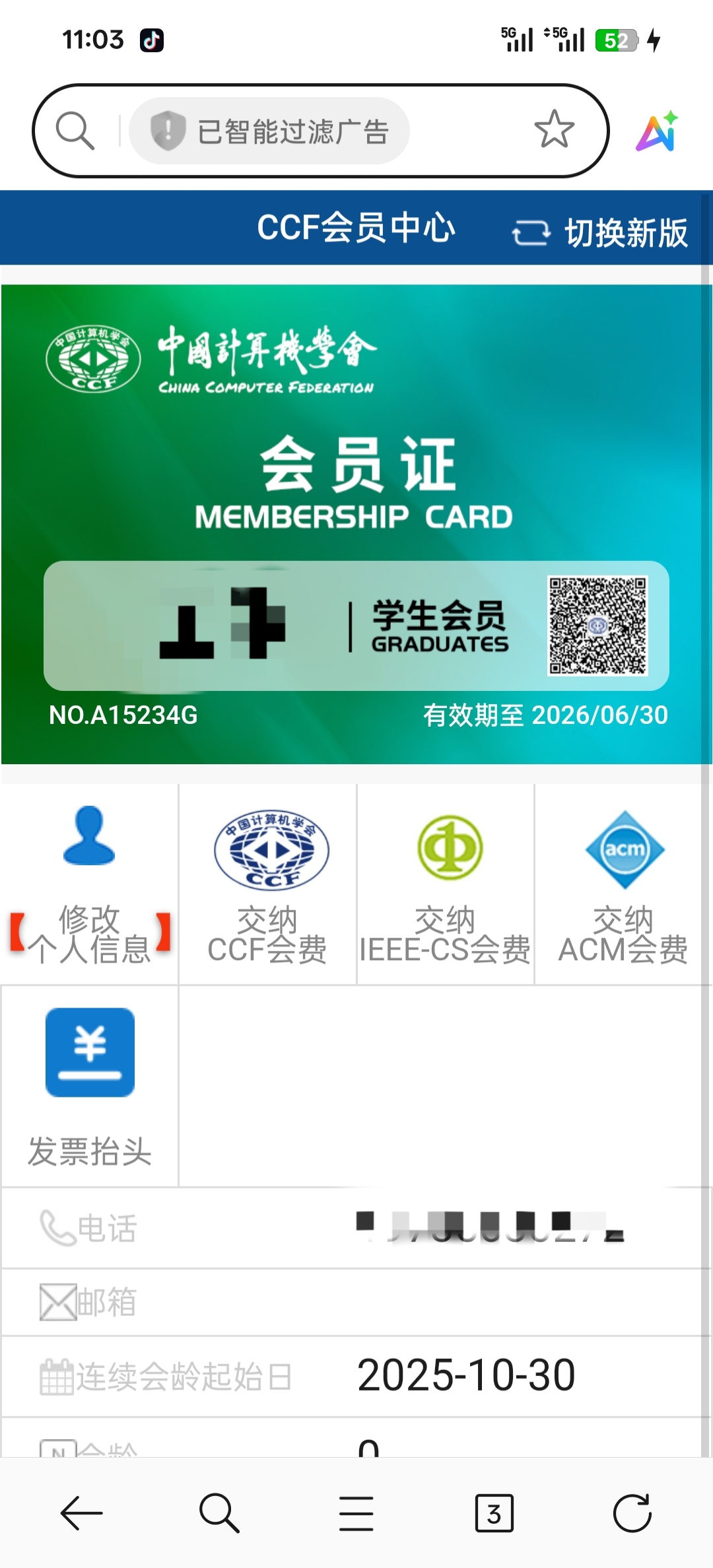Viewport: 713px width, 1568px height.
Task: Open 发票抬头 invoice title
Action: (x=90, y=1086)
